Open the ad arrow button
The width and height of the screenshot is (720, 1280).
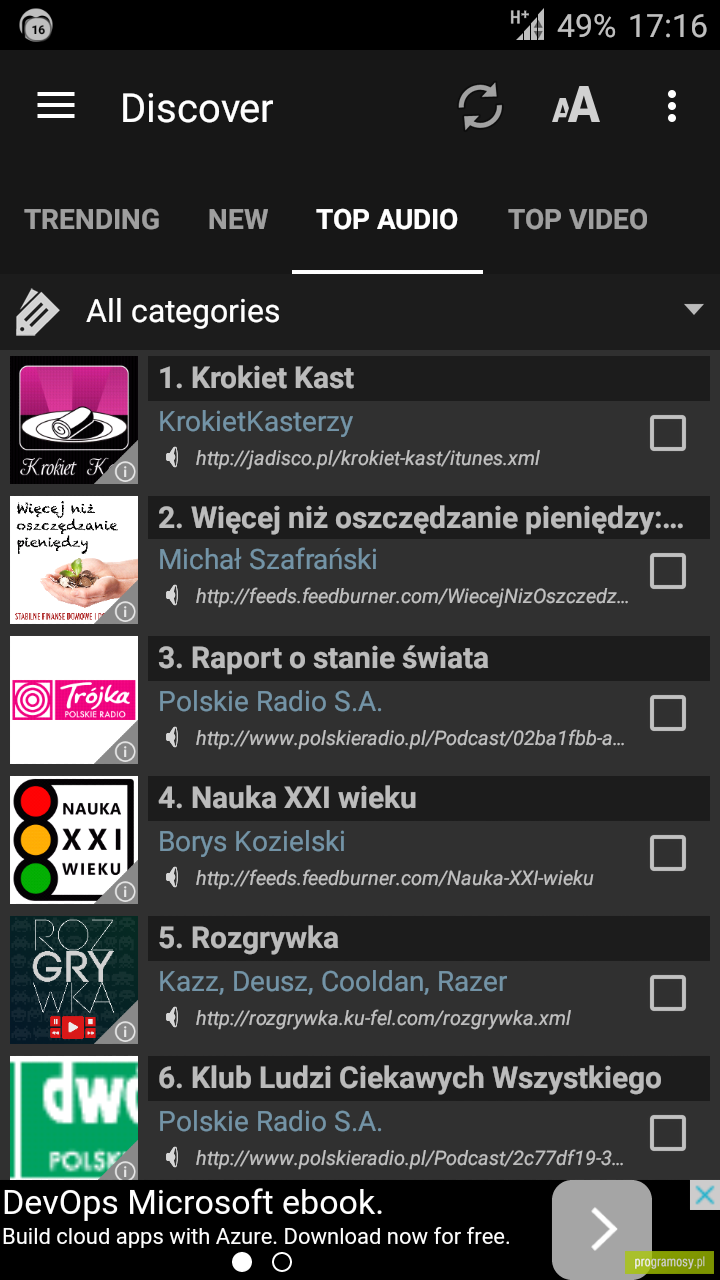tap(602, 1230)
